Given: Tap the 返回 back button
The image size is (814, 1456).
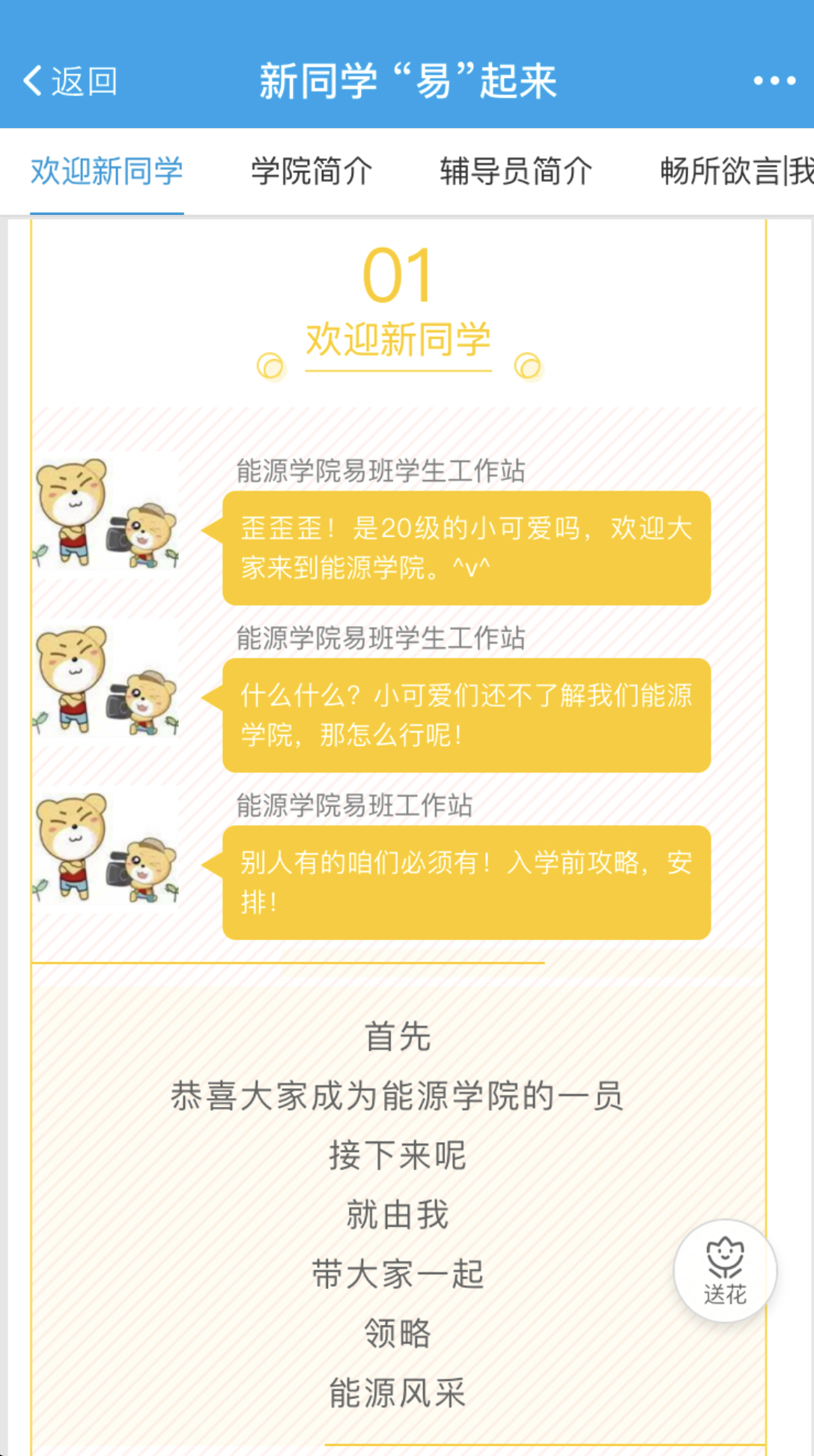Looking at the screenshot, I should (x=70, y=81).
